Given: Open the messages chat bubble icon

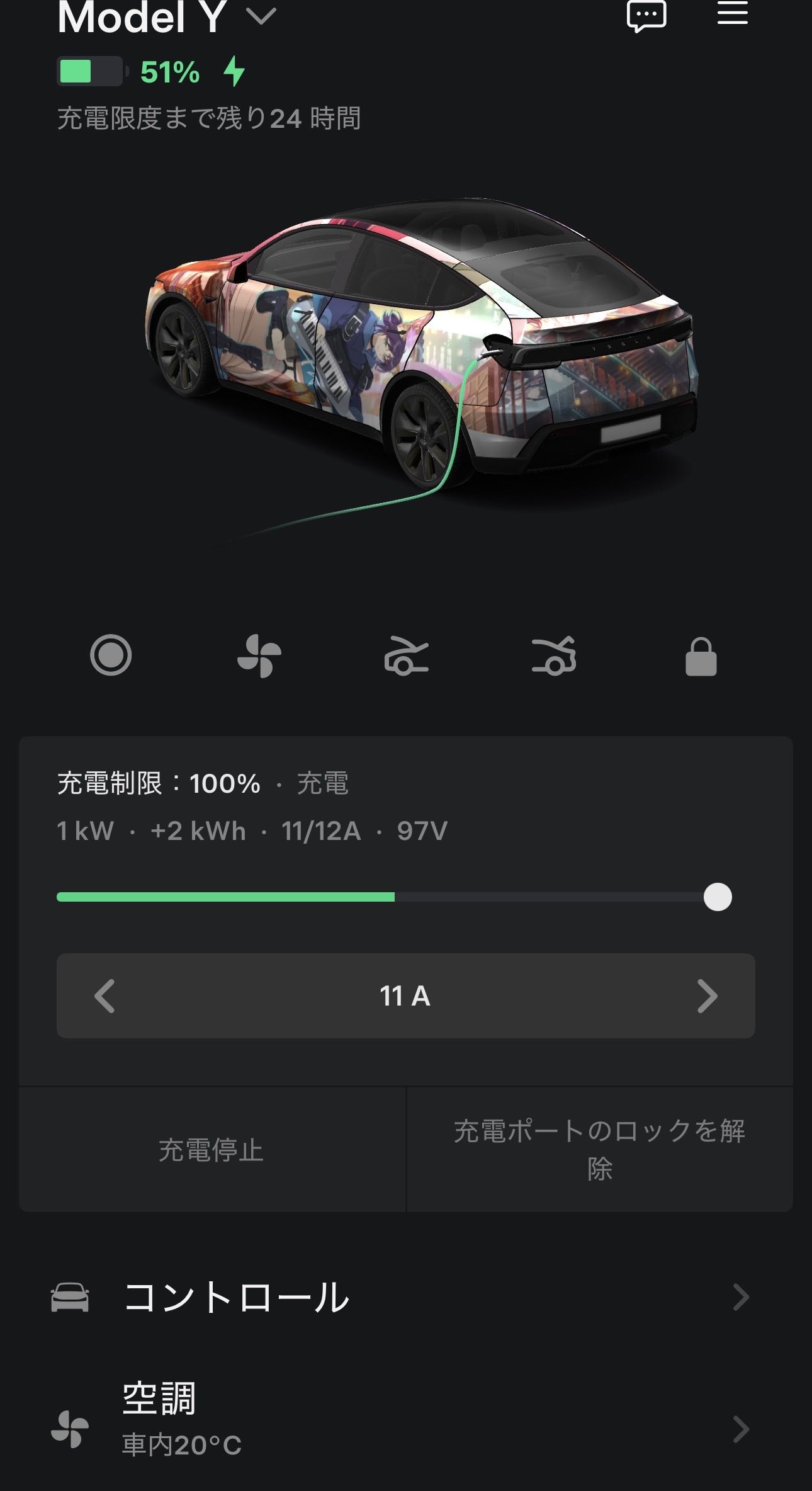Looking at the screenshot, I should tap(646, 15).
